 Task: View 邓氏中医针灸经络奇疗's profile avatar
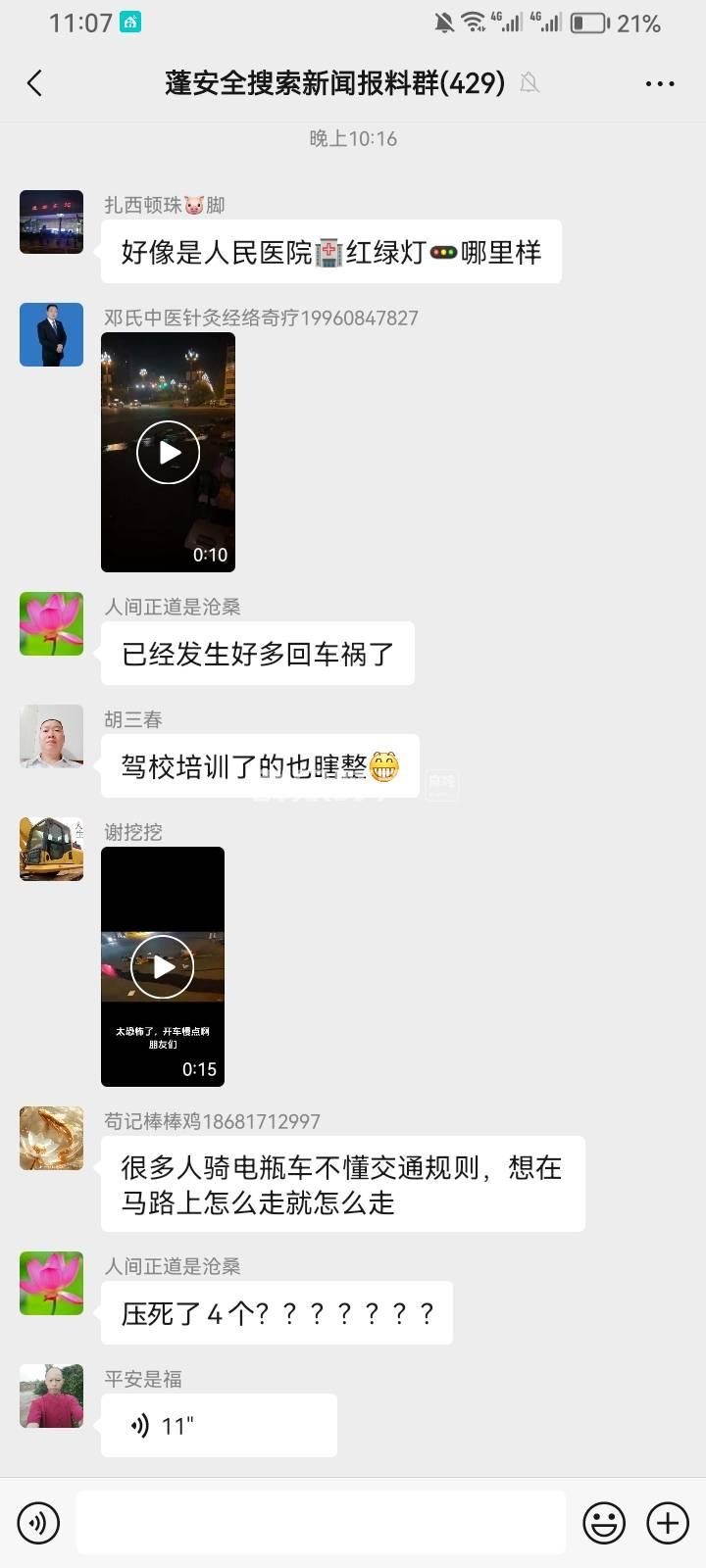coord(51,335)
